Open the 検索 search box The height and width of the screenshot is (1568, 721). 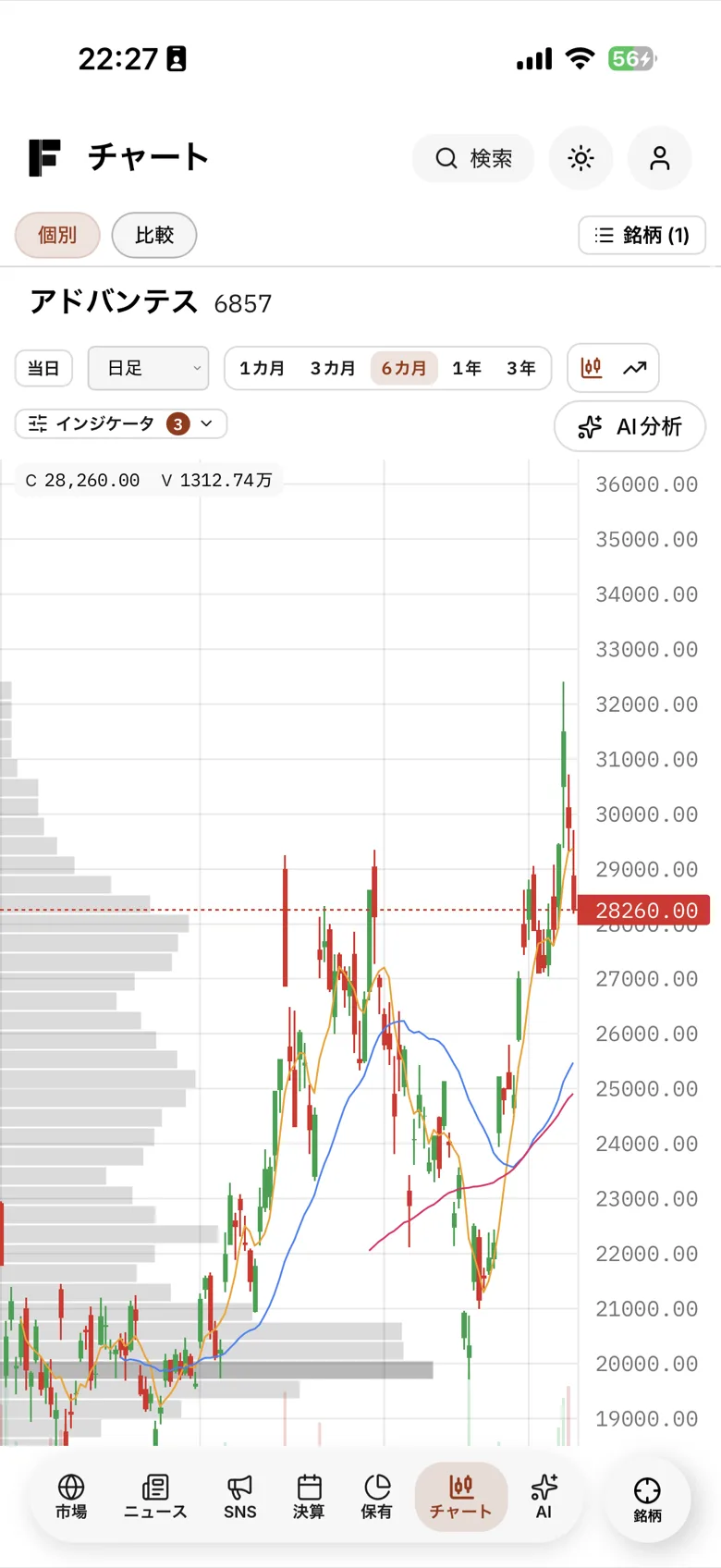coord(473,158)
